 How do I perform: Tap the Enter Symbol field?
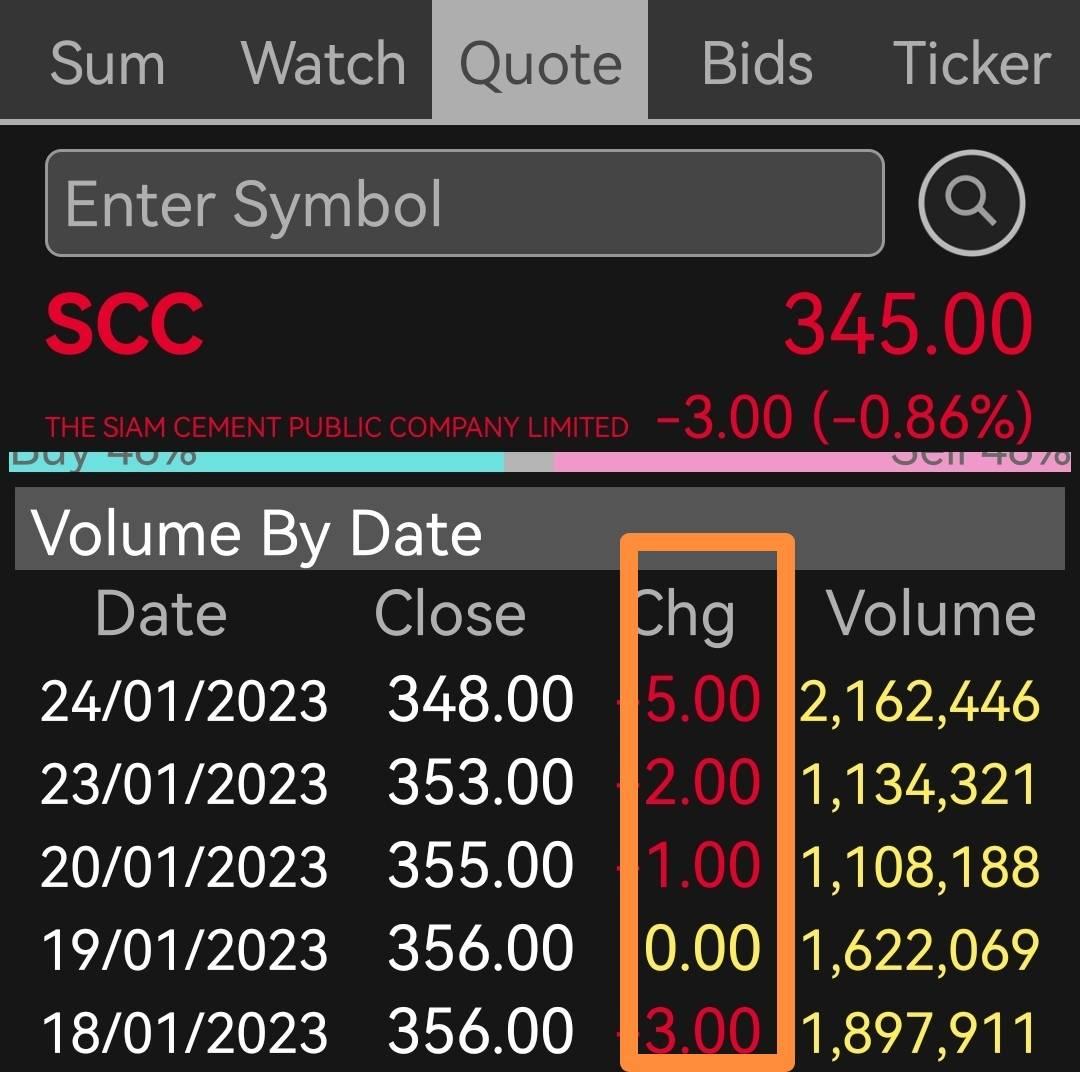tap(465, 203)
